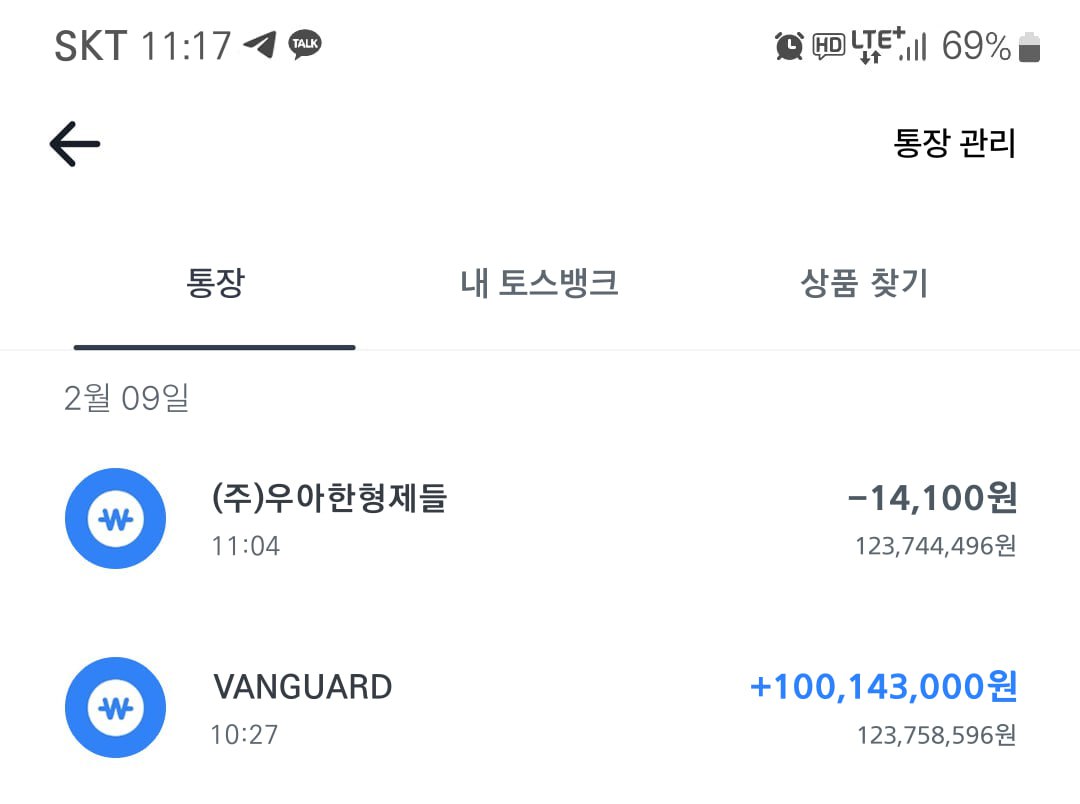The width and height of the screenshot is (1080, 804).
Task: Open 통장 관리 account management
Action: 954,144
